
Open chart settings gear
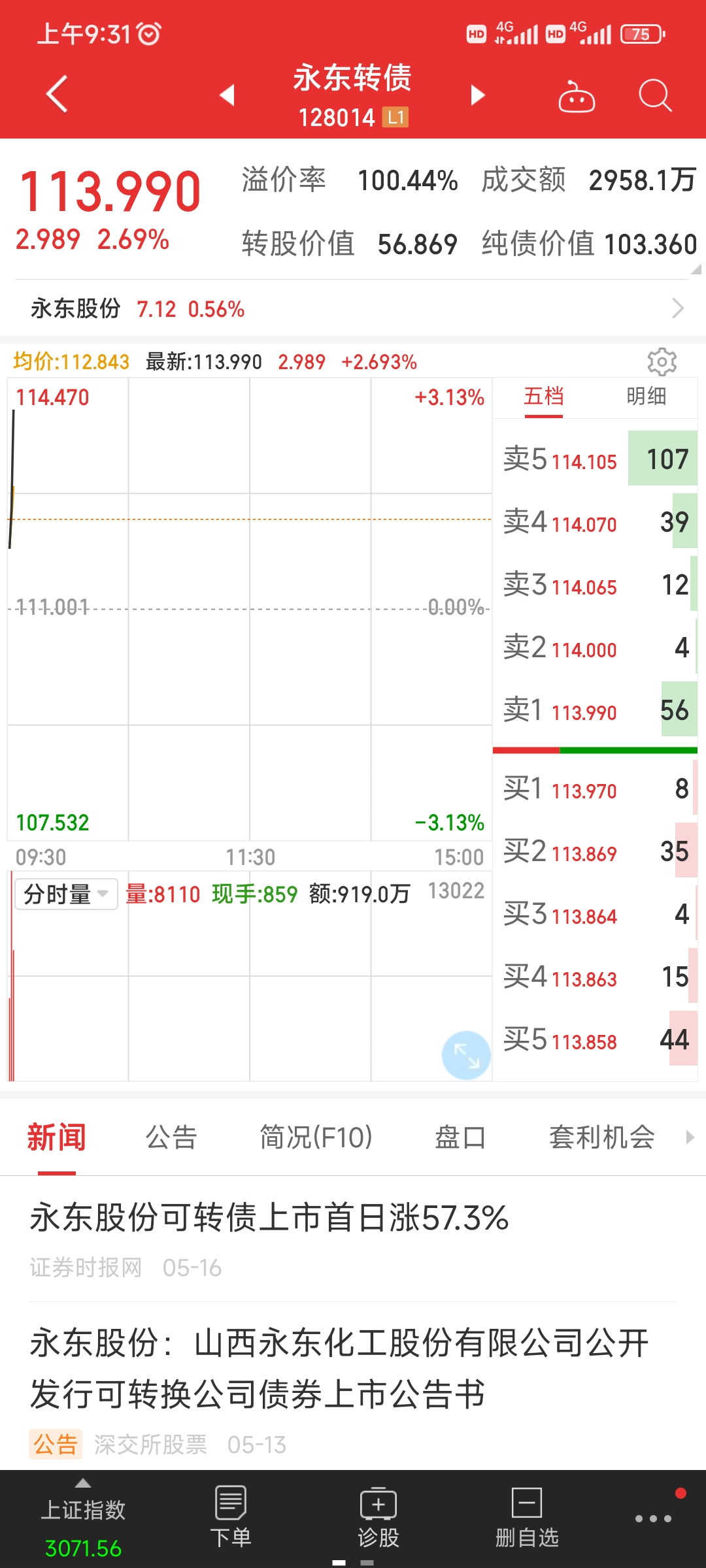[x=662, y=361]
